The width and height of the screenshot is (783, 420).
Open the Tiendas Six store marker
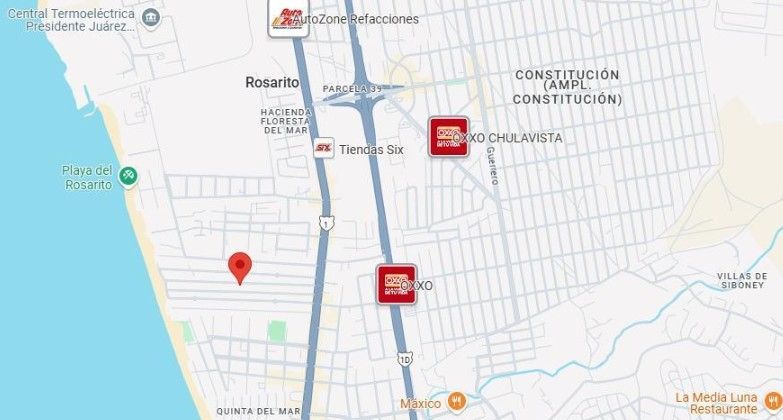[324, 149]
